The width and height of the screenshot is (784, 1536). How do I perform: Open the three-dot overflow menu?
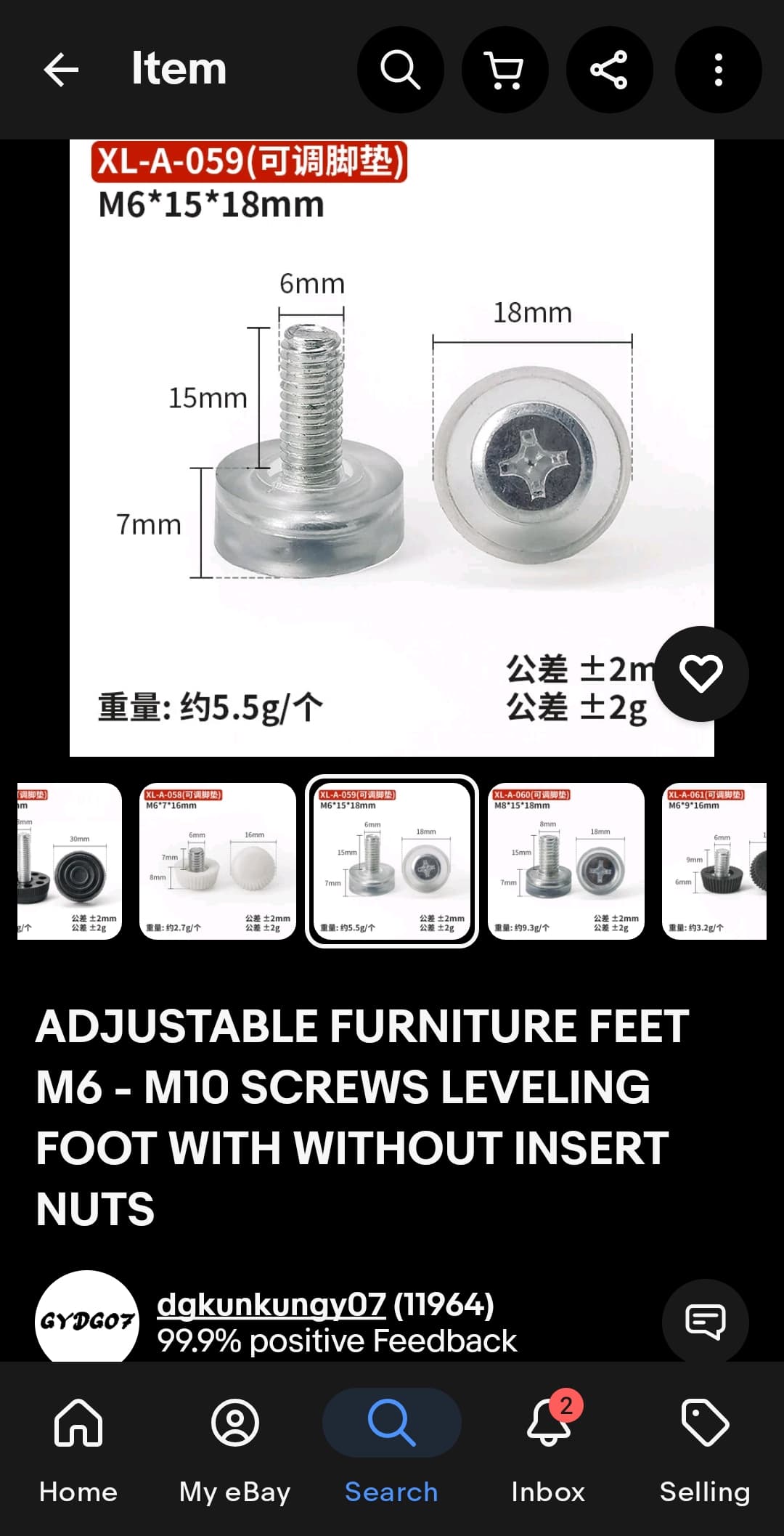(718, 70)
